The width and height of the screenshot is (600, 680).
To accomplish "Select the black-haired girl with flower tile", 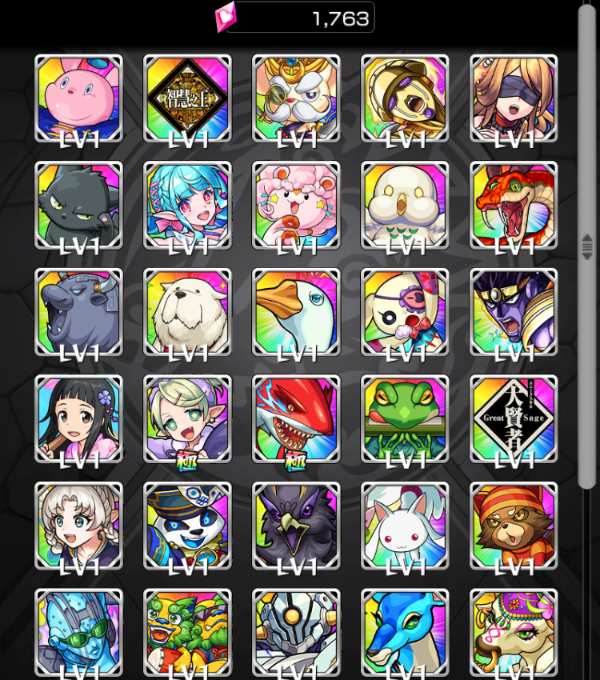I will pyautogui.click(x=78, y=419).
